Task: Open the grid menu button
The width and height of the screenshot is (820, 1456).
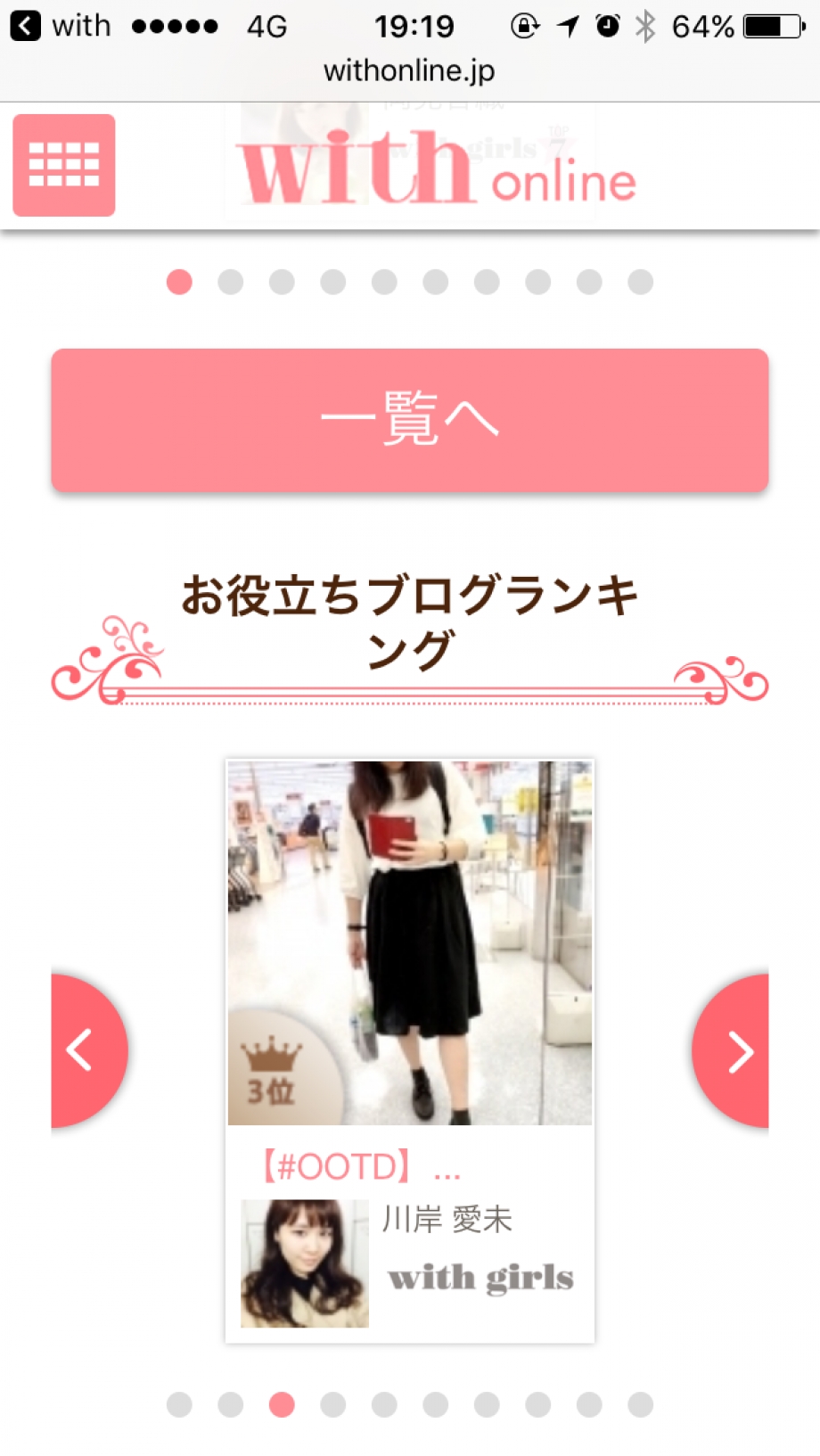Action: (x=64, y=165)
